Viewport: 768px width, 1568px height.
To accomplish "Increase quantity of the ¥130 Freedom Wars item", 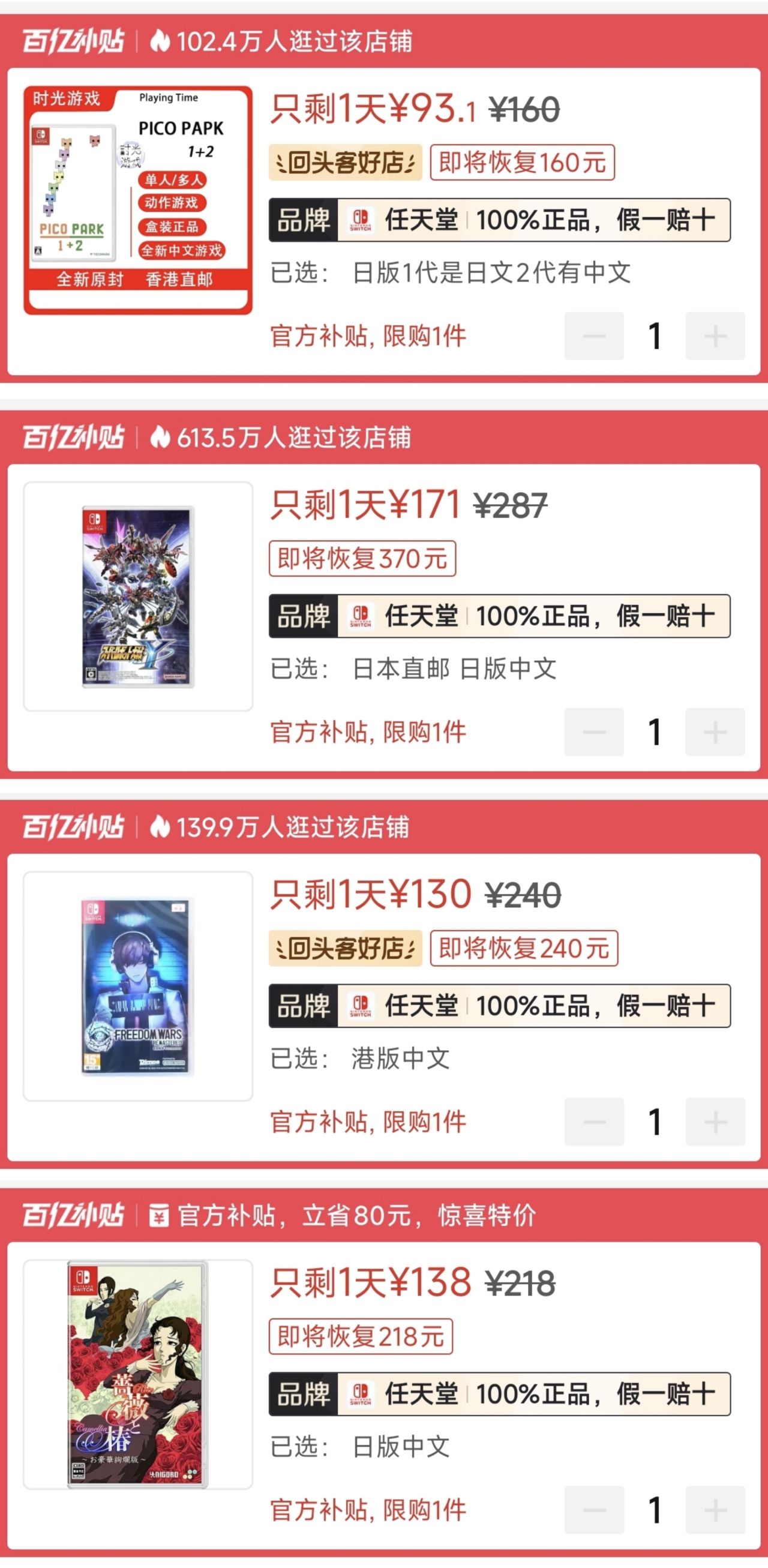I will (x=715, y=1121).
